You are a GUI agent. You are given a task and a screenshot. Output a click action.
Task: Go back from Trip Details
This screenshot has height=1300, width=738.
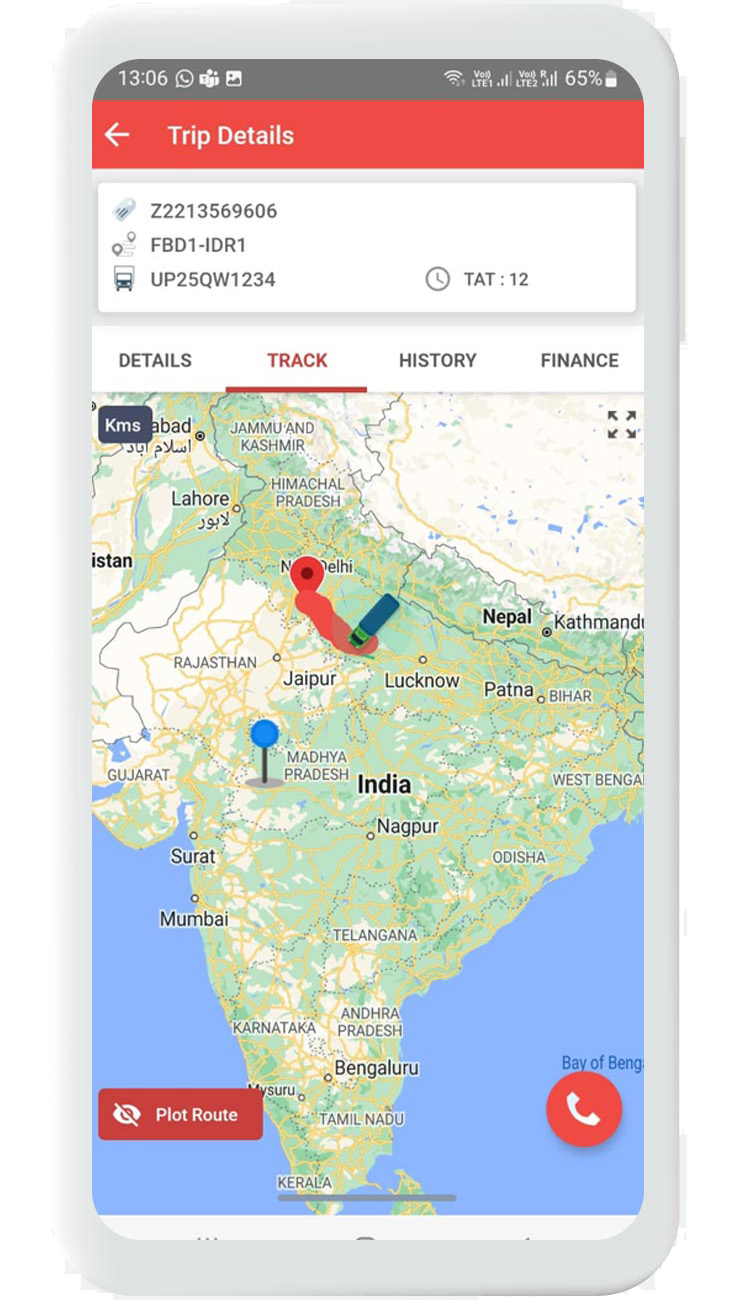118,135
